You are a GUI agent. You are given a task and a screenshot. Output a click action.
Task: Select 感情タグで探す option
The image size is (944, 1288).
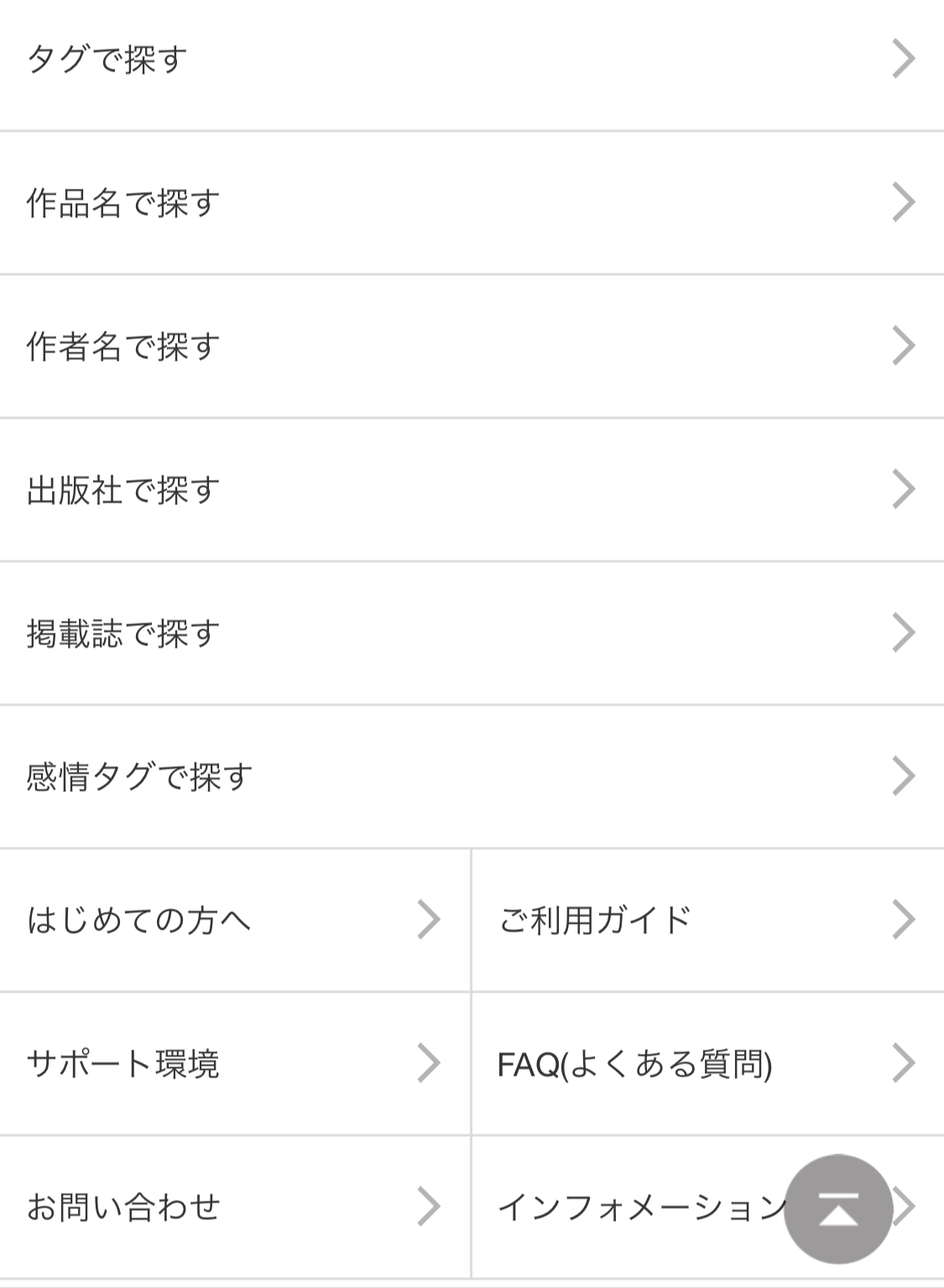(470, 776)
